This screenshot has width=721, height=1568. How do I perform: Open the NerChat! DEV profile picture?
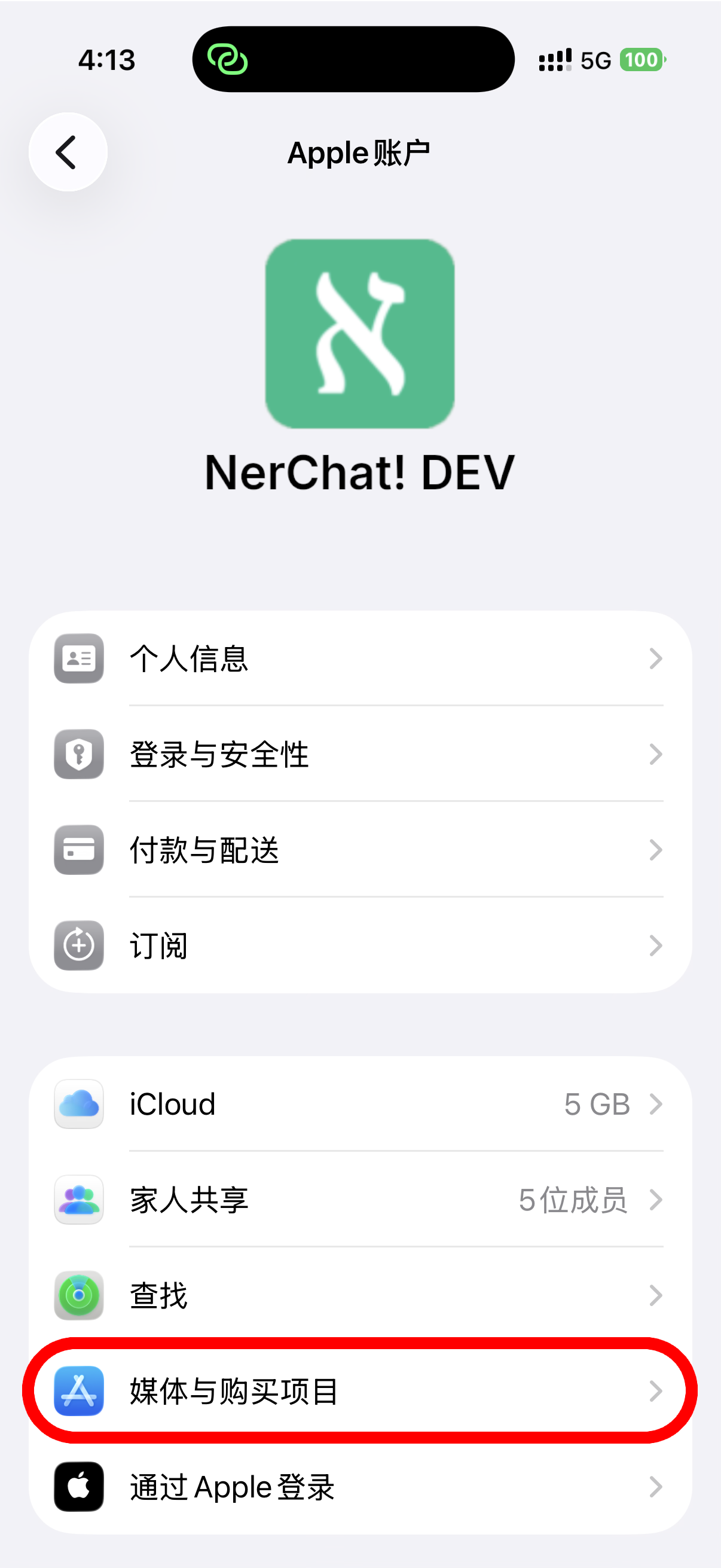359,332
